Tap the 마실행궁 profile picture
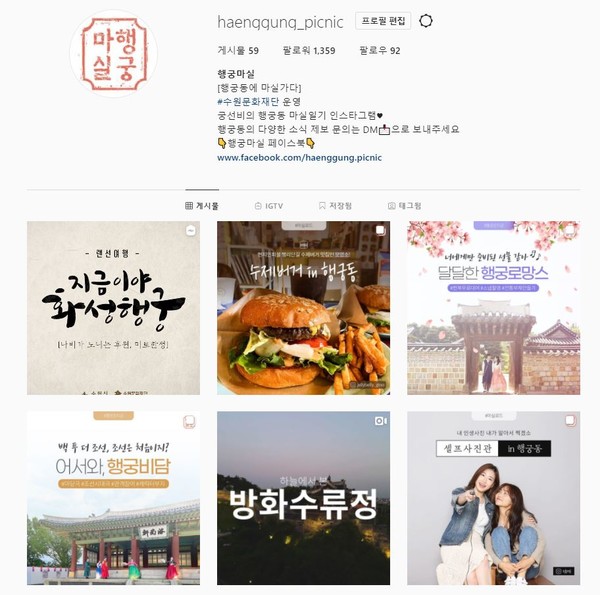The width and height of the screenshot is (600, 595). point(113,54)
